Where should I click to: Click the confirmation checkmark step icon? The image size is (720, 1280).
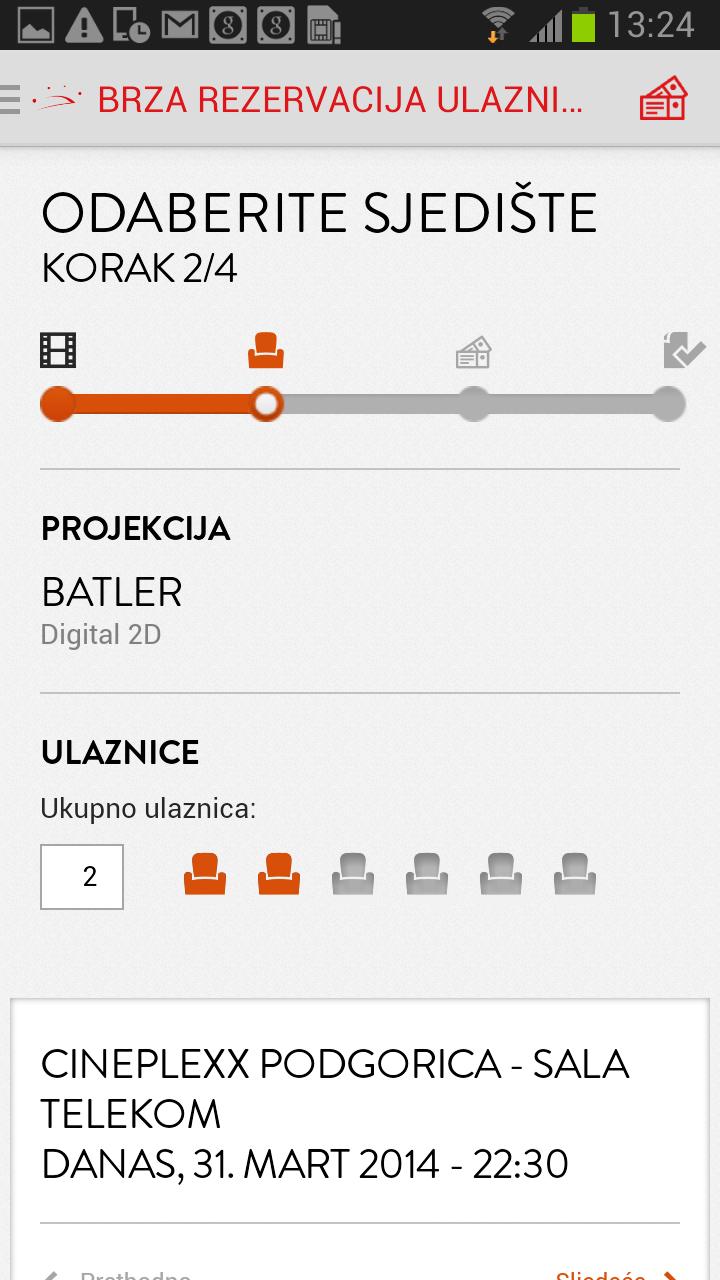pos(681,348)
